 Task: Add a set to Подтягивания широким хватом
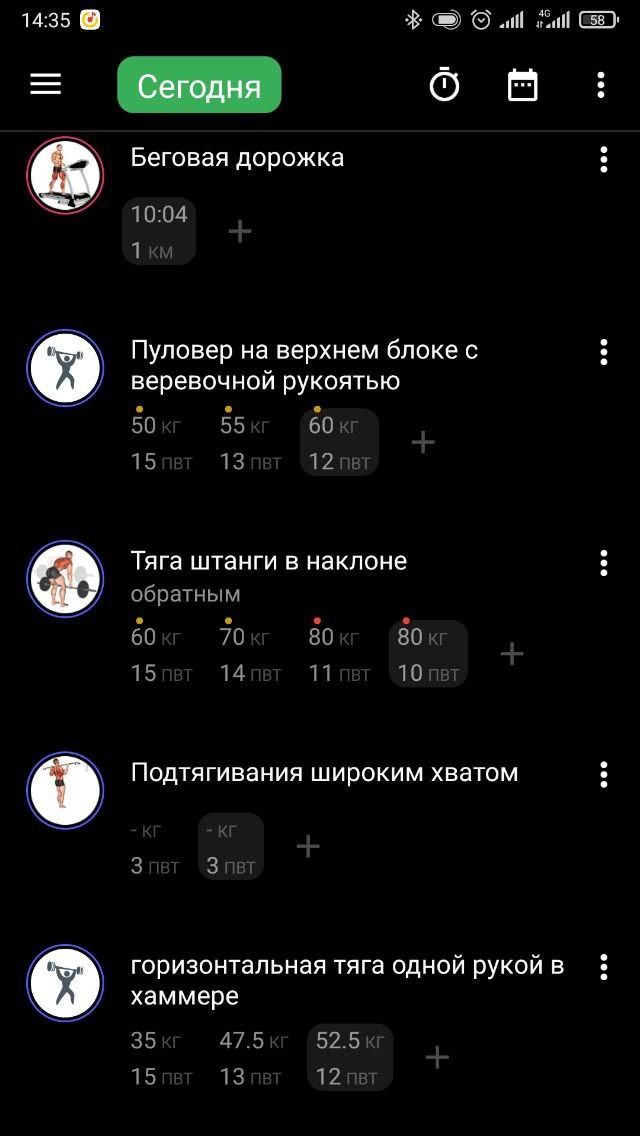coord(308,847)
